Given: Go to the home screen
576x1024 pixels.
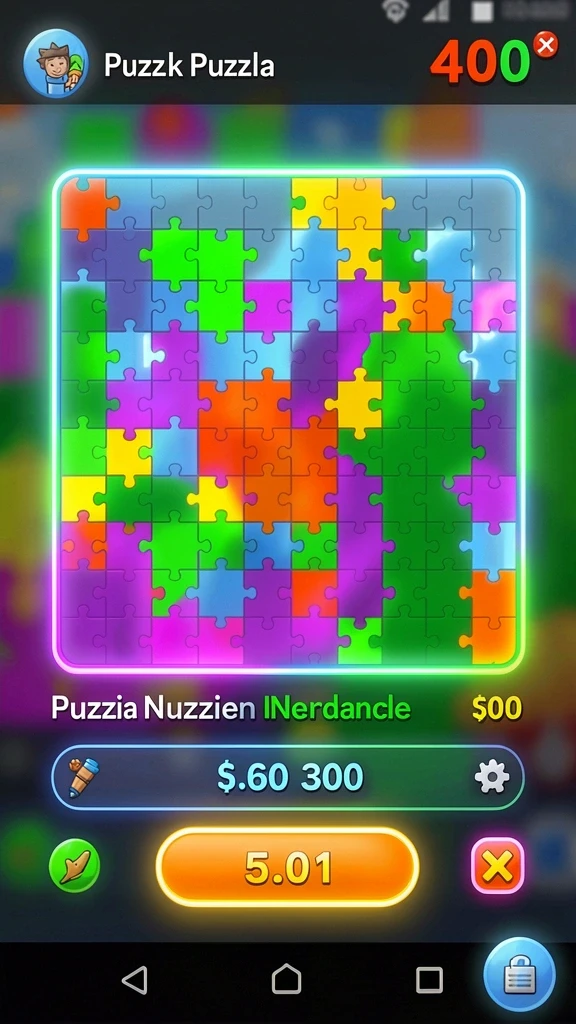Looking at the screenshot, I should pyautogui.click(x=287, y=979).
